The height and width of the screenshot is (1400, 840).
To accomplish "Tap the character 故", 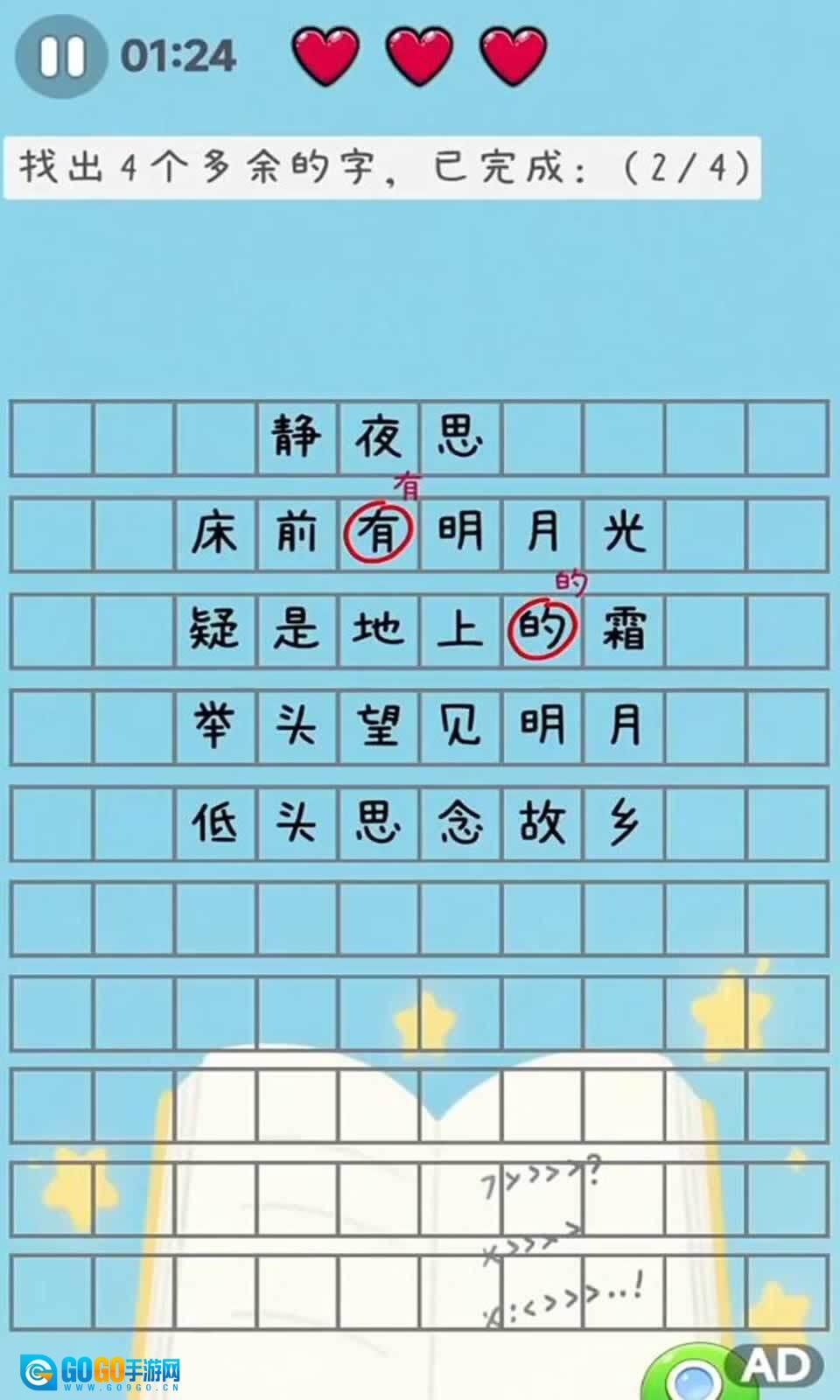I will pos(542,823).
